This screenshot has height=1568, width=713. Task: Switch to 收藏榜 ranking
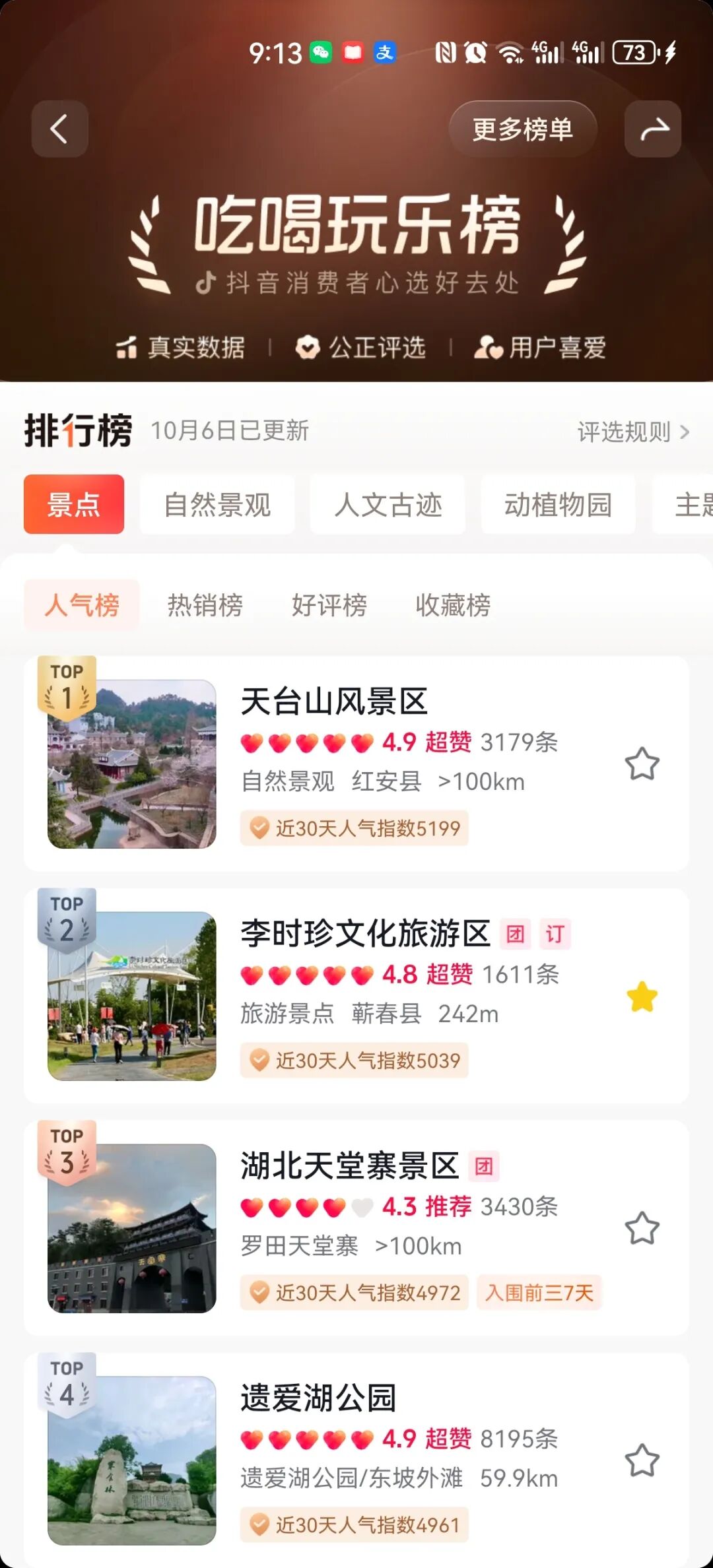[x=453, y=604]
